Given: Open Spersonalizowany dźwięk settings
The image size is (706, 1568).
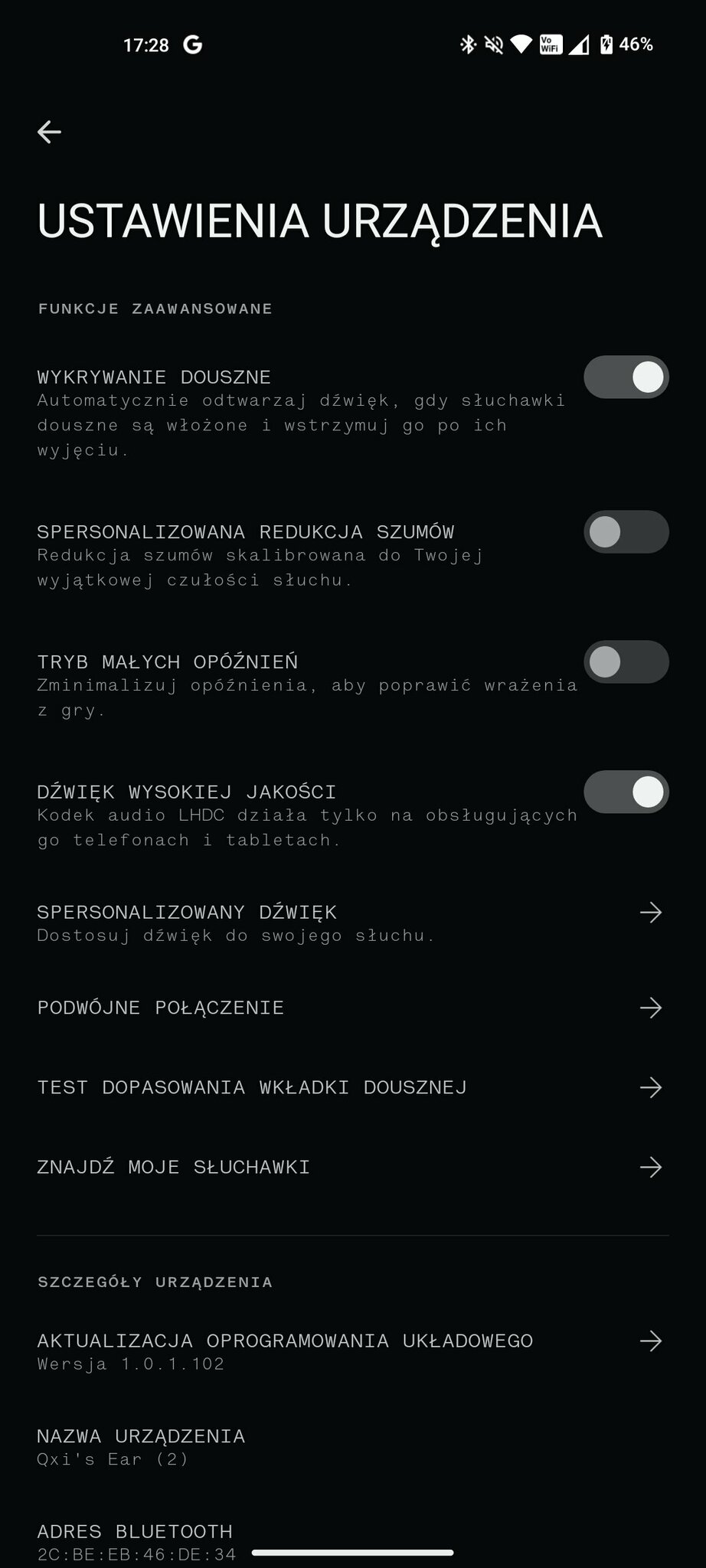Looking at the screenshot, I should point(353,923).
